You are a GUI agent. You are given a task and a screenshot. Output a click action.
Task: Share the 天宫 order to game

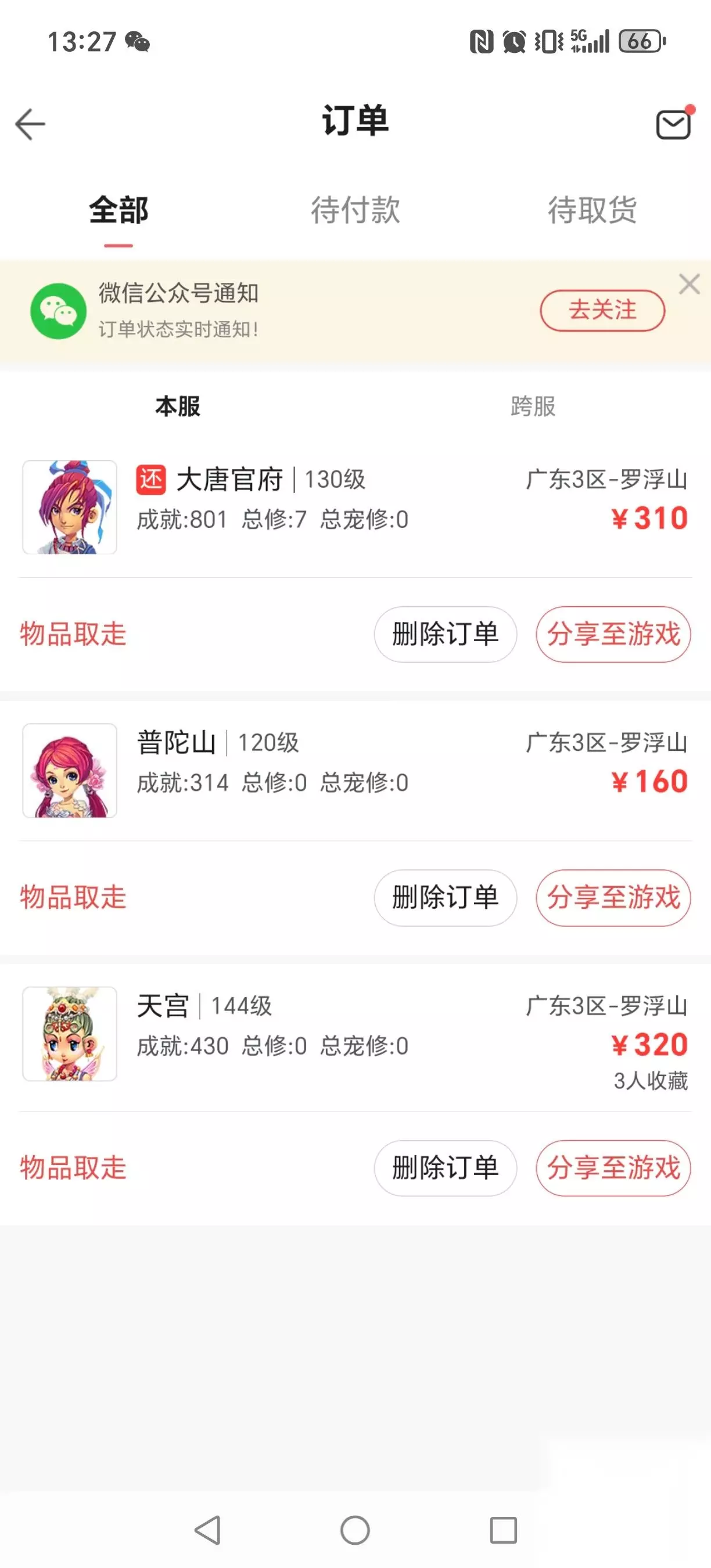[x=613, y=1168]
